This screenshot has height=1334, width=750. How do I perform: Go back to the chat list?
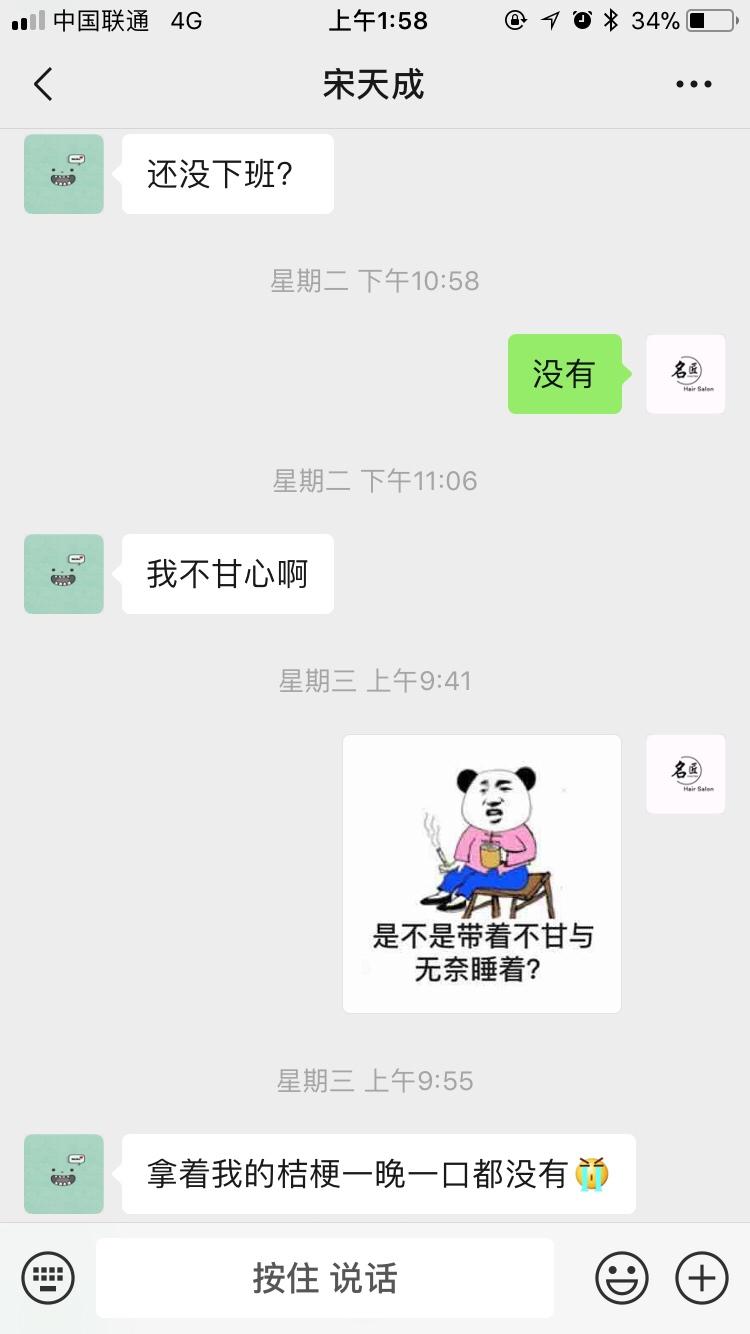pos(42,85)
